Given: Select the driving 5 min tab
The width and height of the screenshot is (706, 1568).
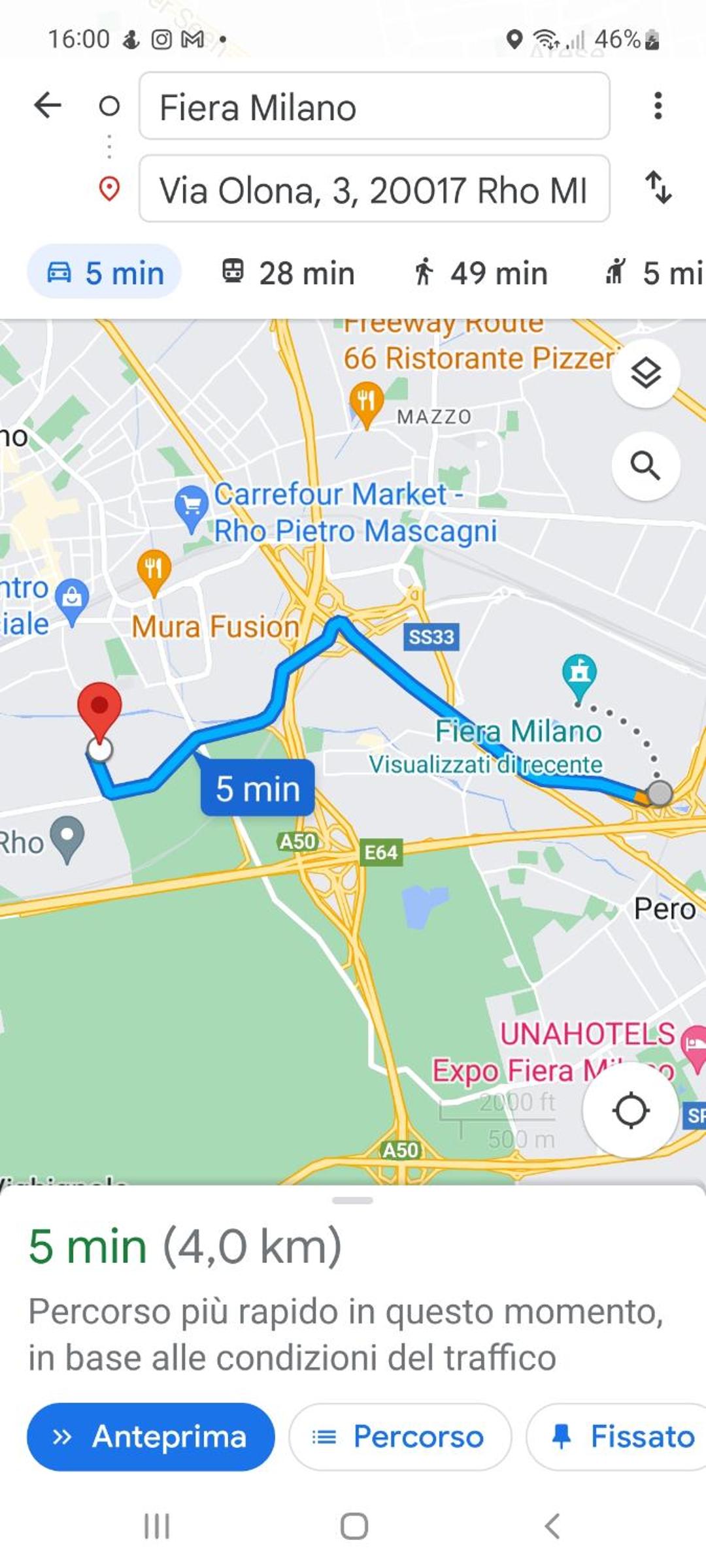Looking at the screenshot, I should 105,272.
